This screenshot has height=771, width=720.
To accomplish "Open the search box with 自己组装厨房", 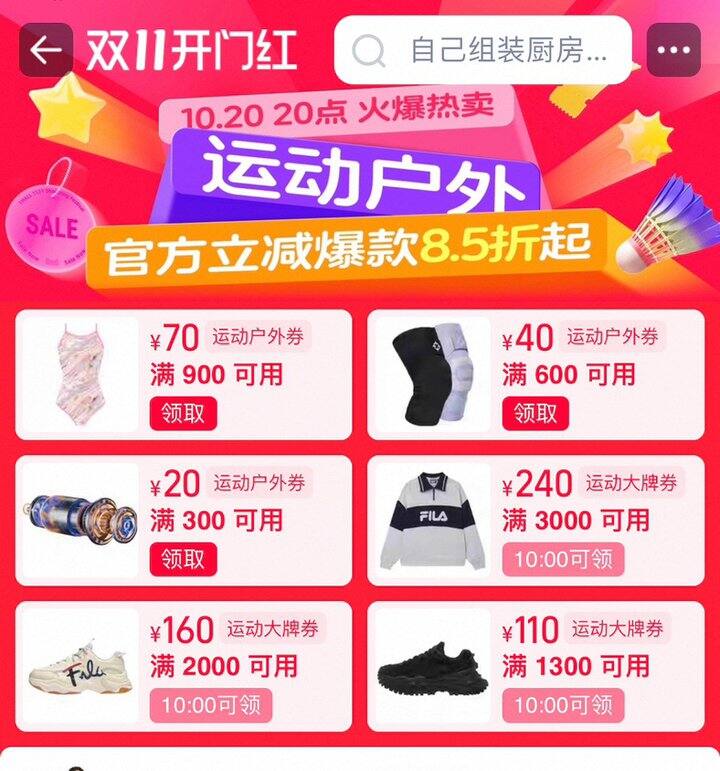I will [x=483, y=50].
